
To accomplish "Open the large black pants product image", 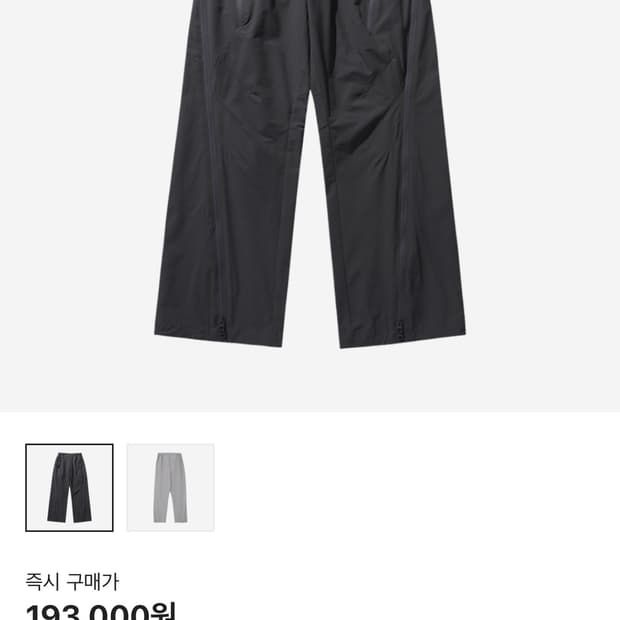I will pyautogui.click(x=310, y=180).
